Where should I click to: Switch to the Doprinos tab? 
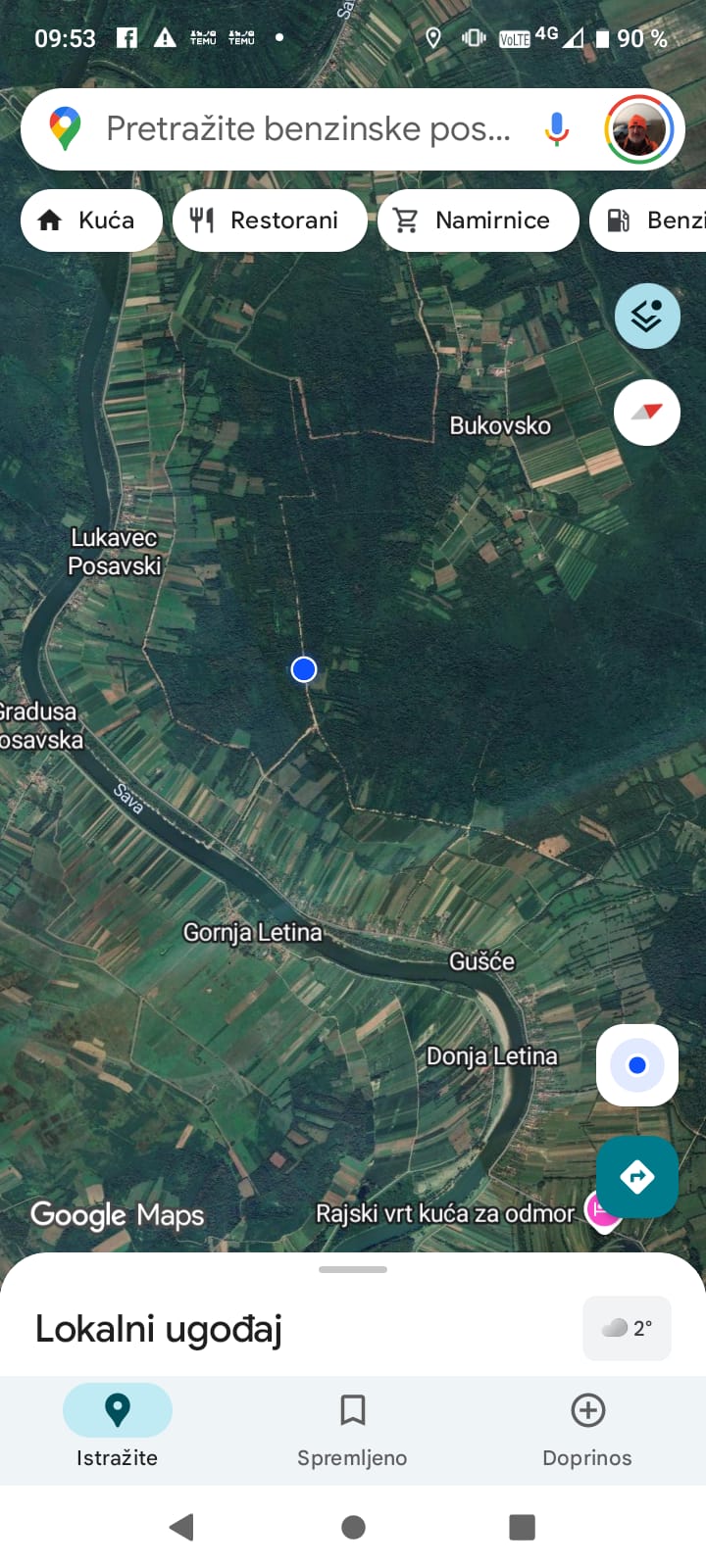(587, 1431)
